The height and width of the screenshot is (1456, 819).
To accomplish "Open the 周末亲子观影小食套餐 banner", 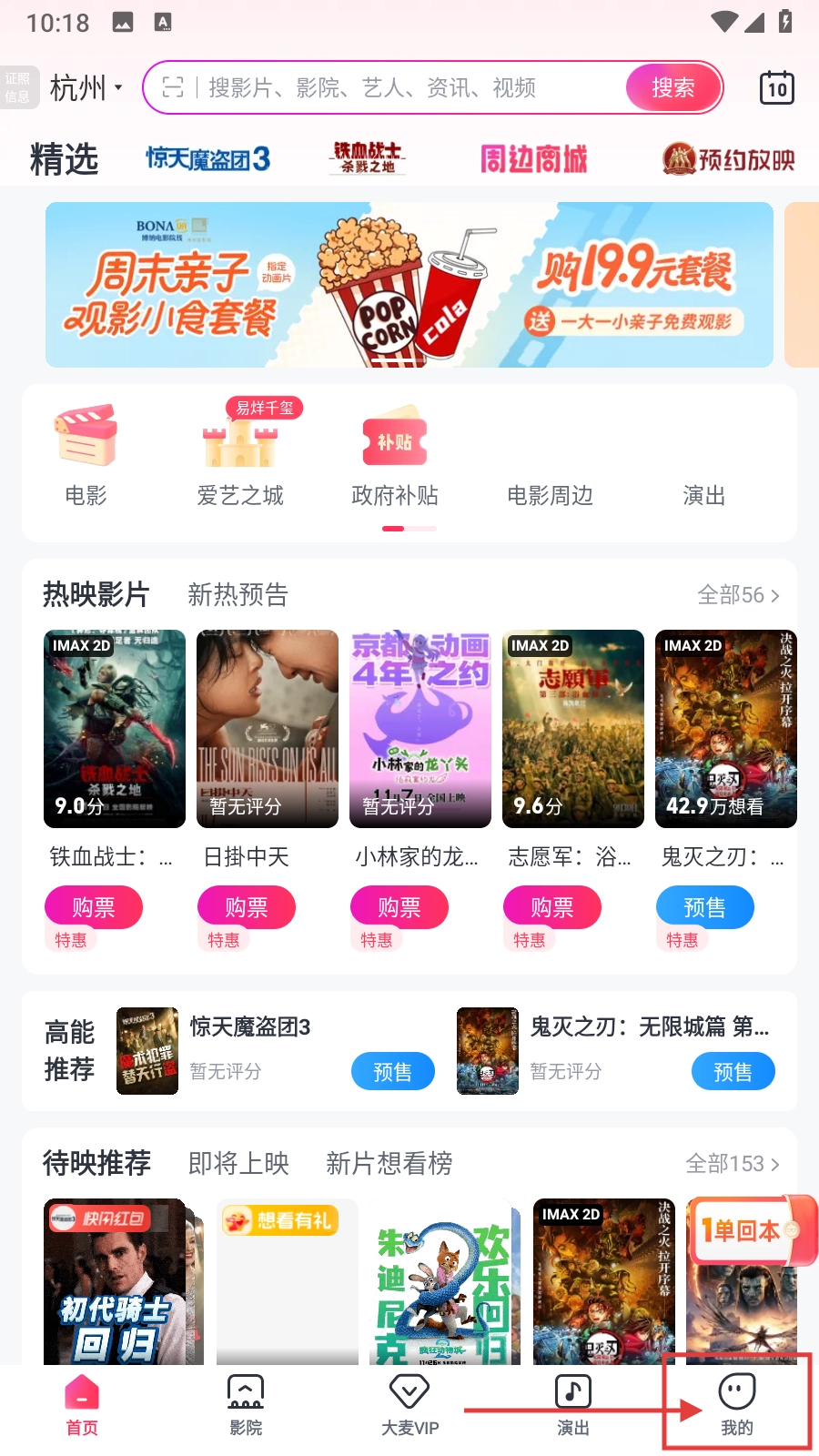I will 409,285.
